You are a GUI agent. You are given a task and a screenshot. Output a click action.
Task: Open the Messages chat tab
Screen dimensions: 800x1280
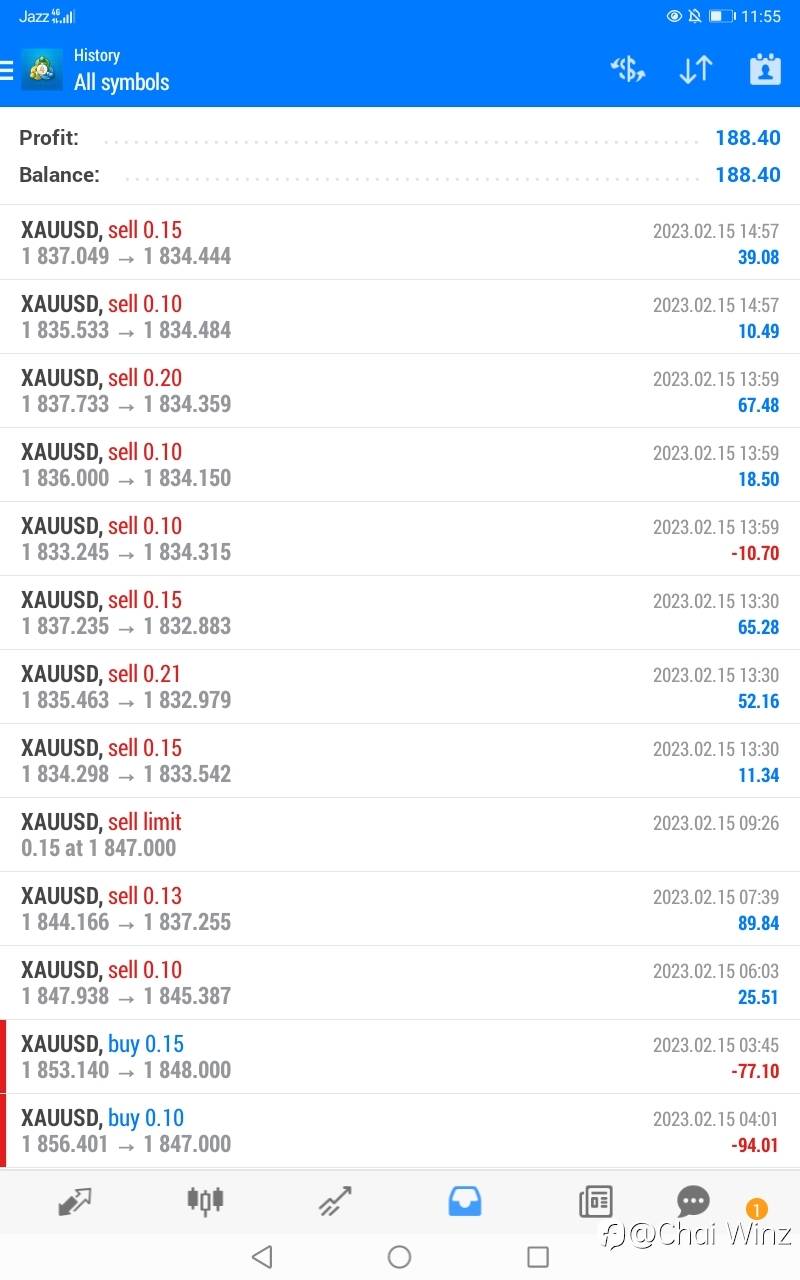pyautogui.click(x=693, y=1200)
